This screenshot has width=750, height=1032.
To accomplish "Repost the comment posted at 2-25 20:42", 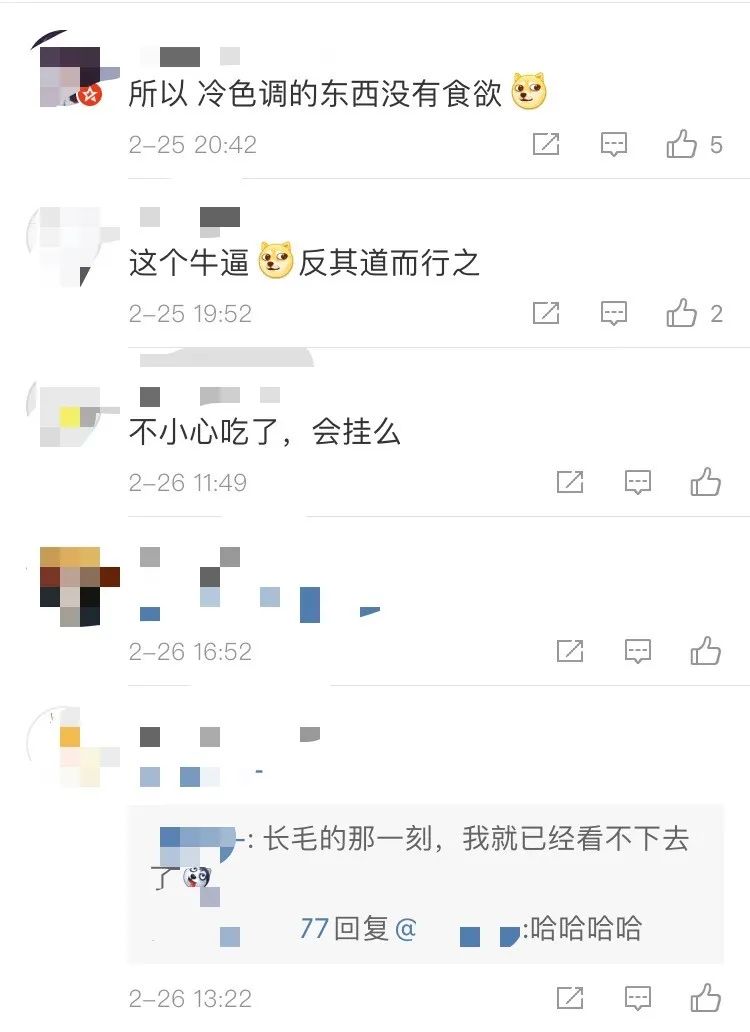I will click(546, 145).
